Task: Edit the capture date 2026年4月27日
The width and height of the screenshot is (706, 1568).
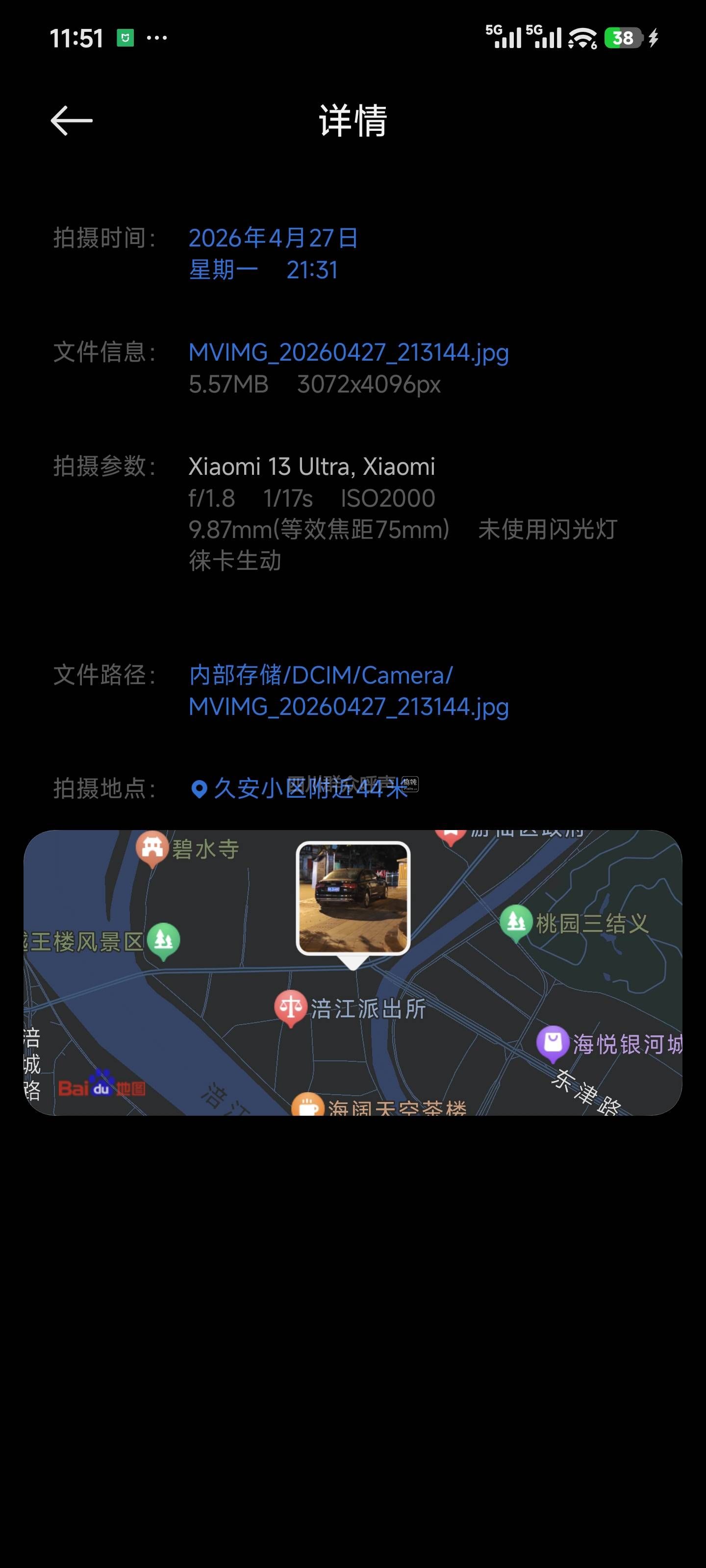Action: pos(273,238)
